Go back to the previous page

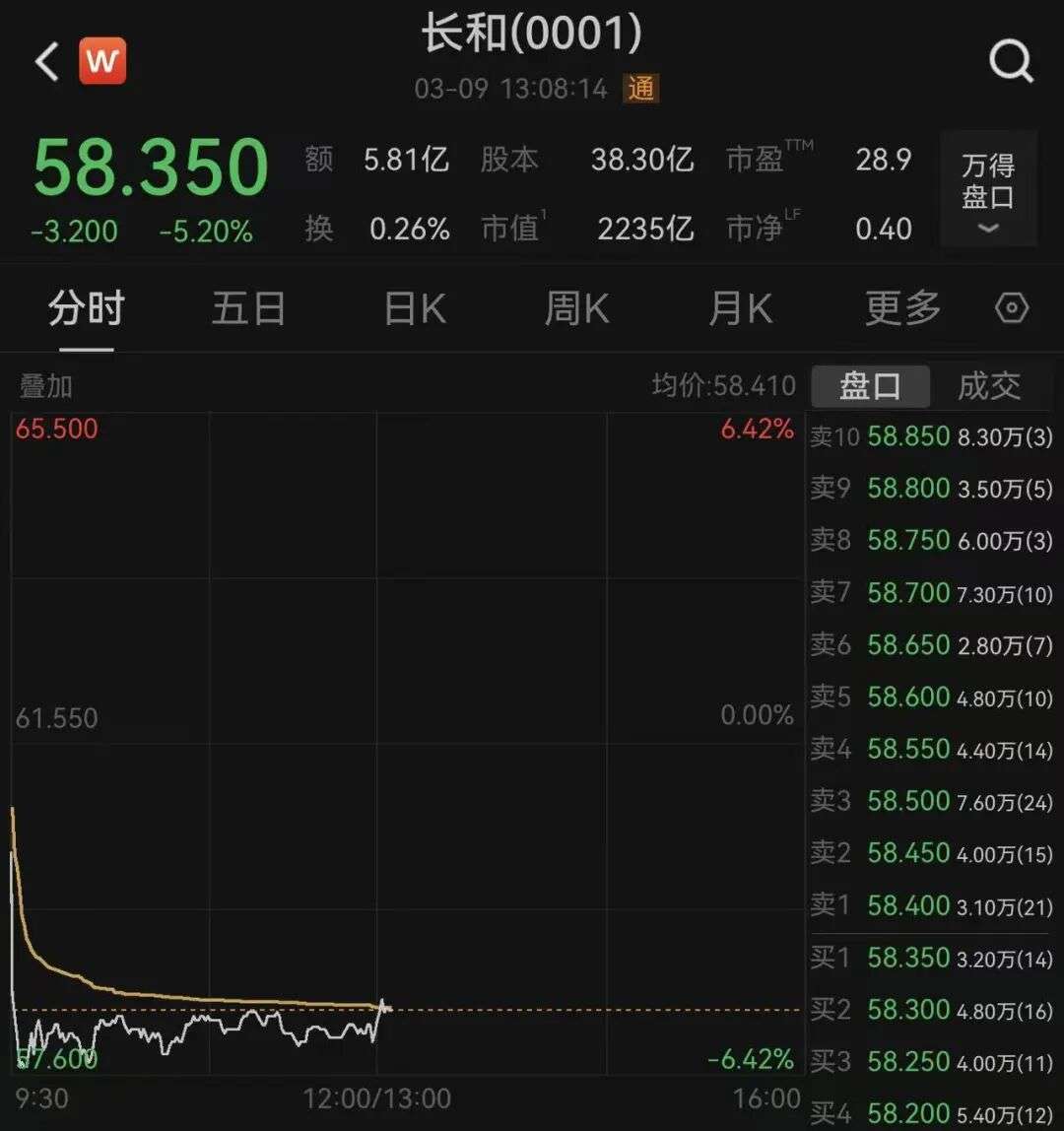[x=46, y=63]
